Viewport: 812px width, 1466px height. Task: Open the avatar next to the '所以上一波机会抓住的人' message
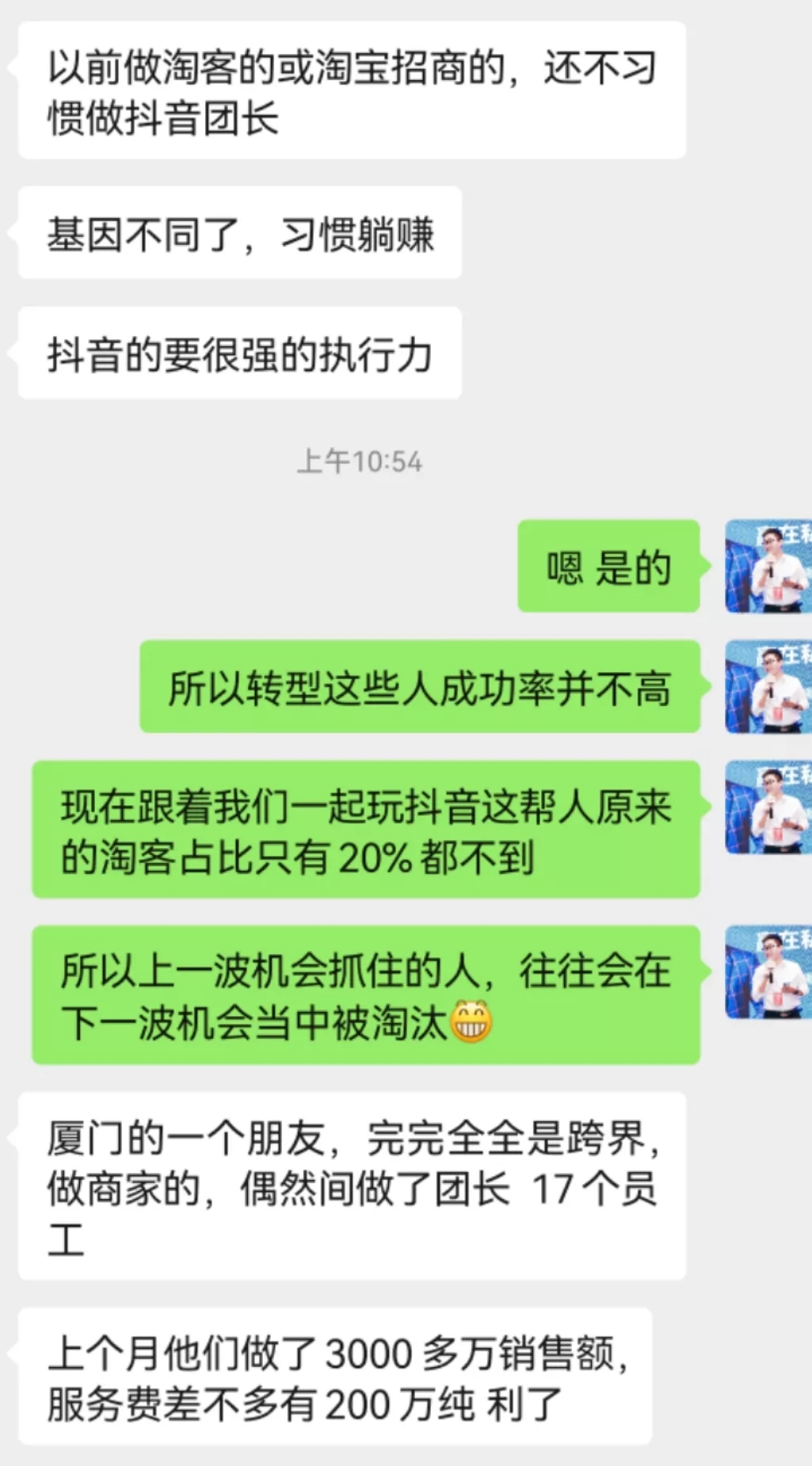tap(768, 972)
